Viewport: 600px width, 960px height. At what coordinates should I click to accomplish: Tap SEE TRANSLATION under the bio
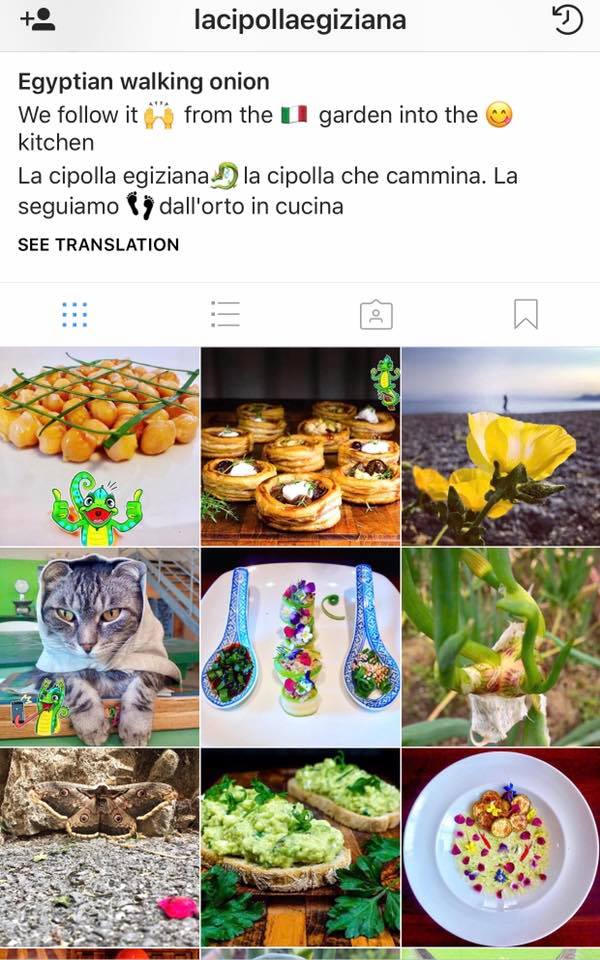(x=98, y=244)
